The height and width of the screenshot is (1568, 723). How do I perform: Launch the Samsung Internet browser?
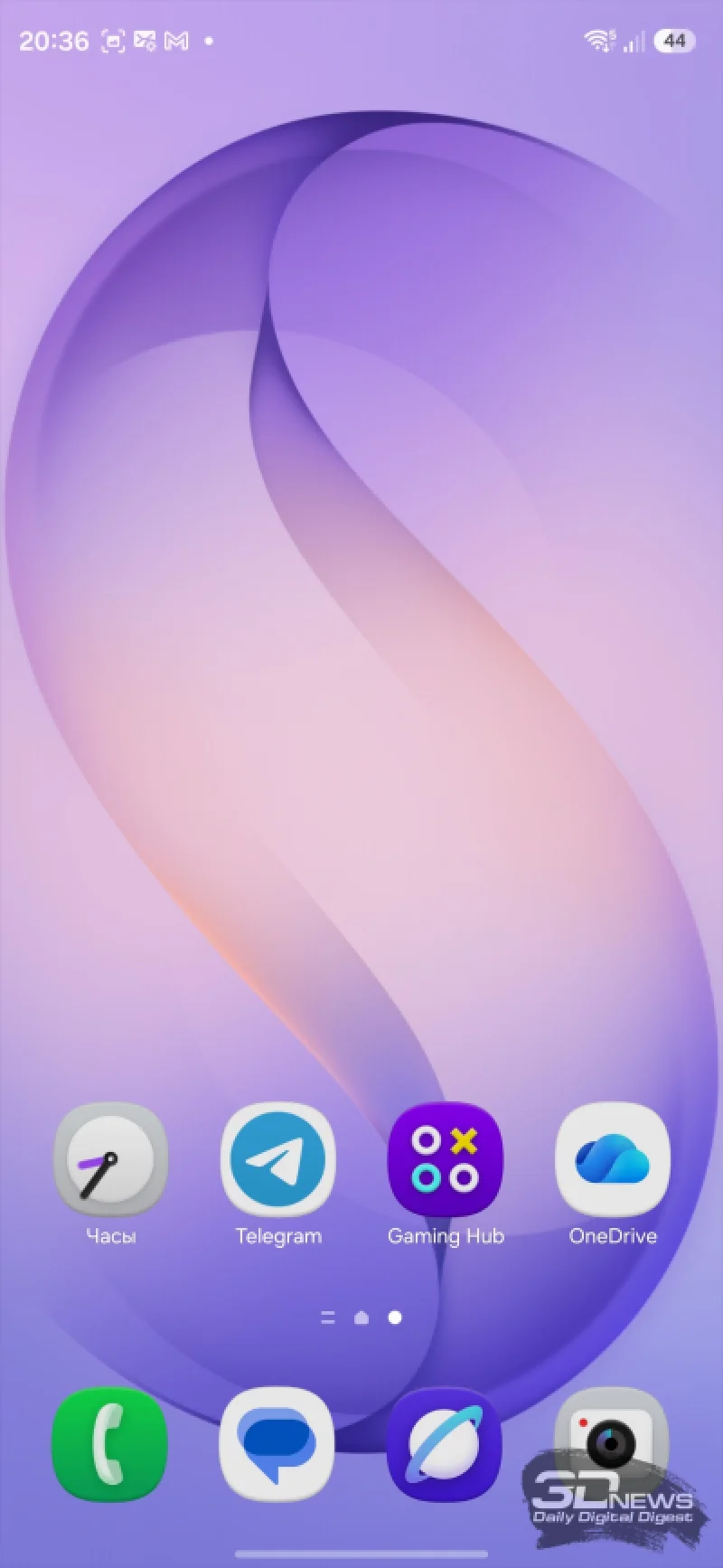pyautogui.click(x=445, y=1444)
